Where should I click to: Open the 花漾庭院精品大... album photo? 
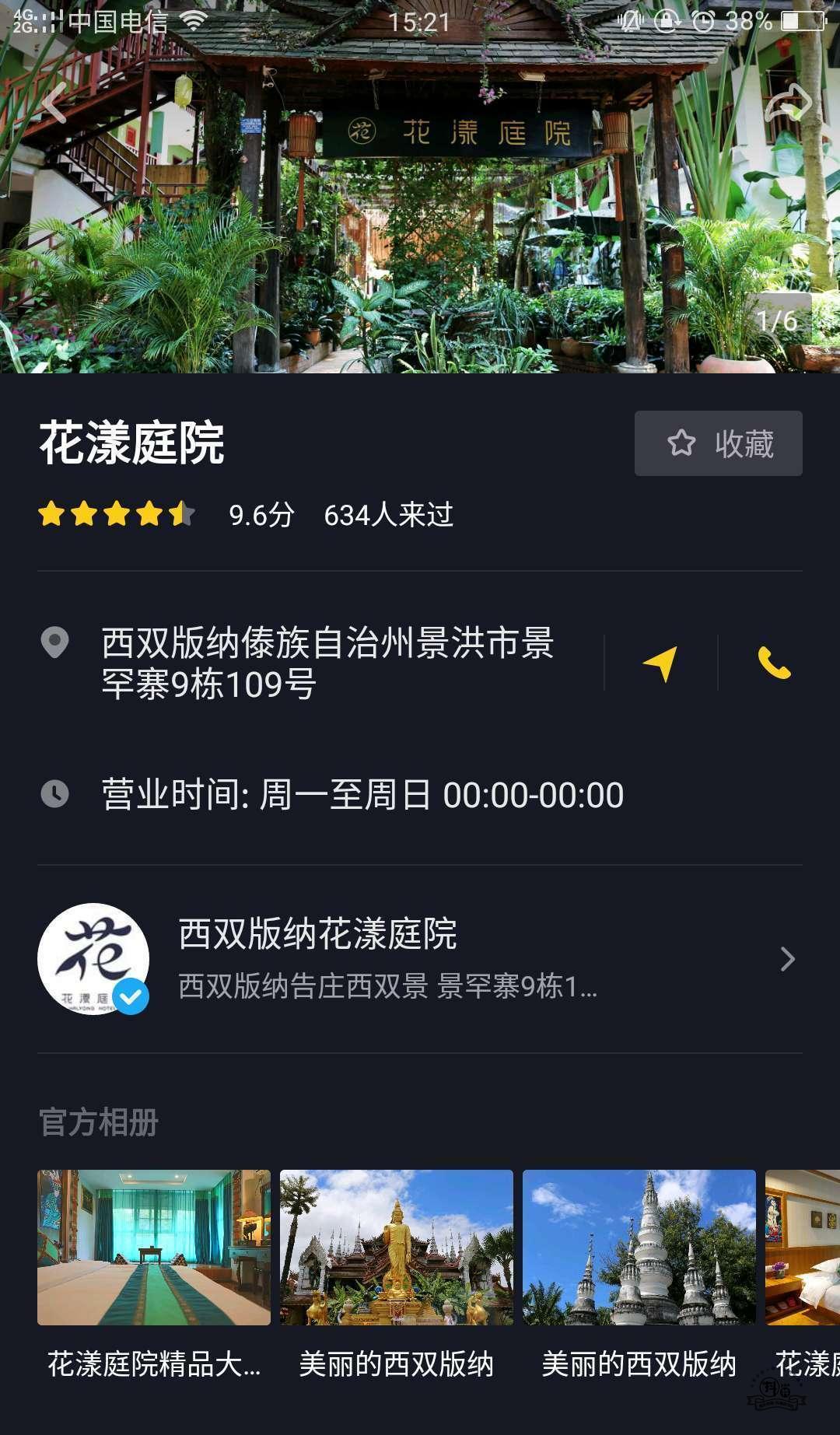click(154, 1247)
